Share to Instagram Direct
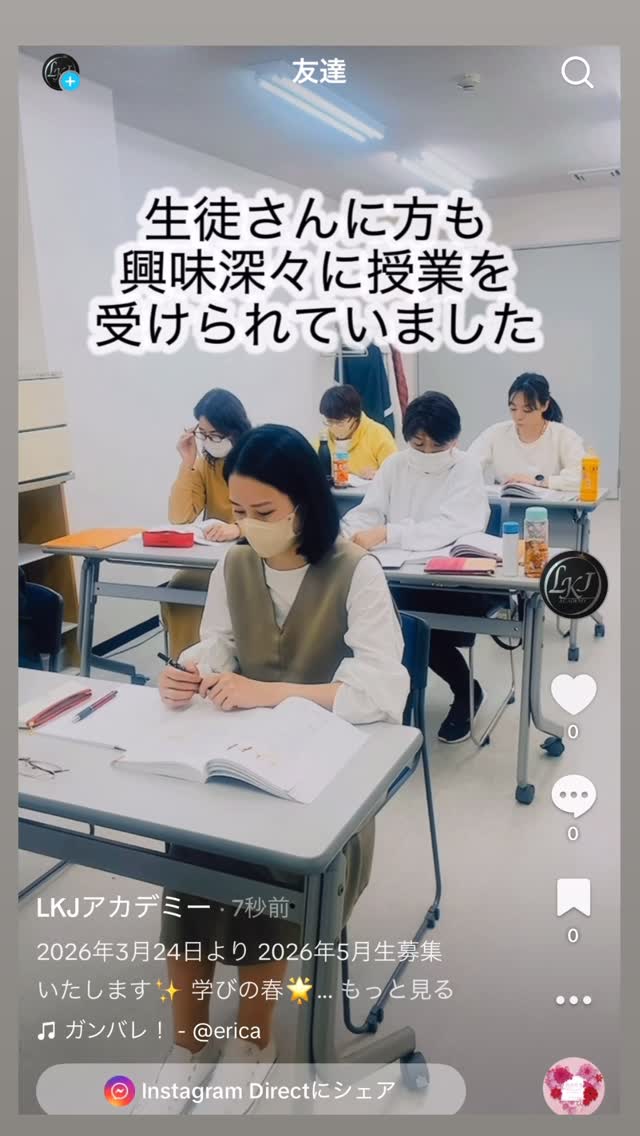Viewport: 640px width, 1136px height. 251,1090
